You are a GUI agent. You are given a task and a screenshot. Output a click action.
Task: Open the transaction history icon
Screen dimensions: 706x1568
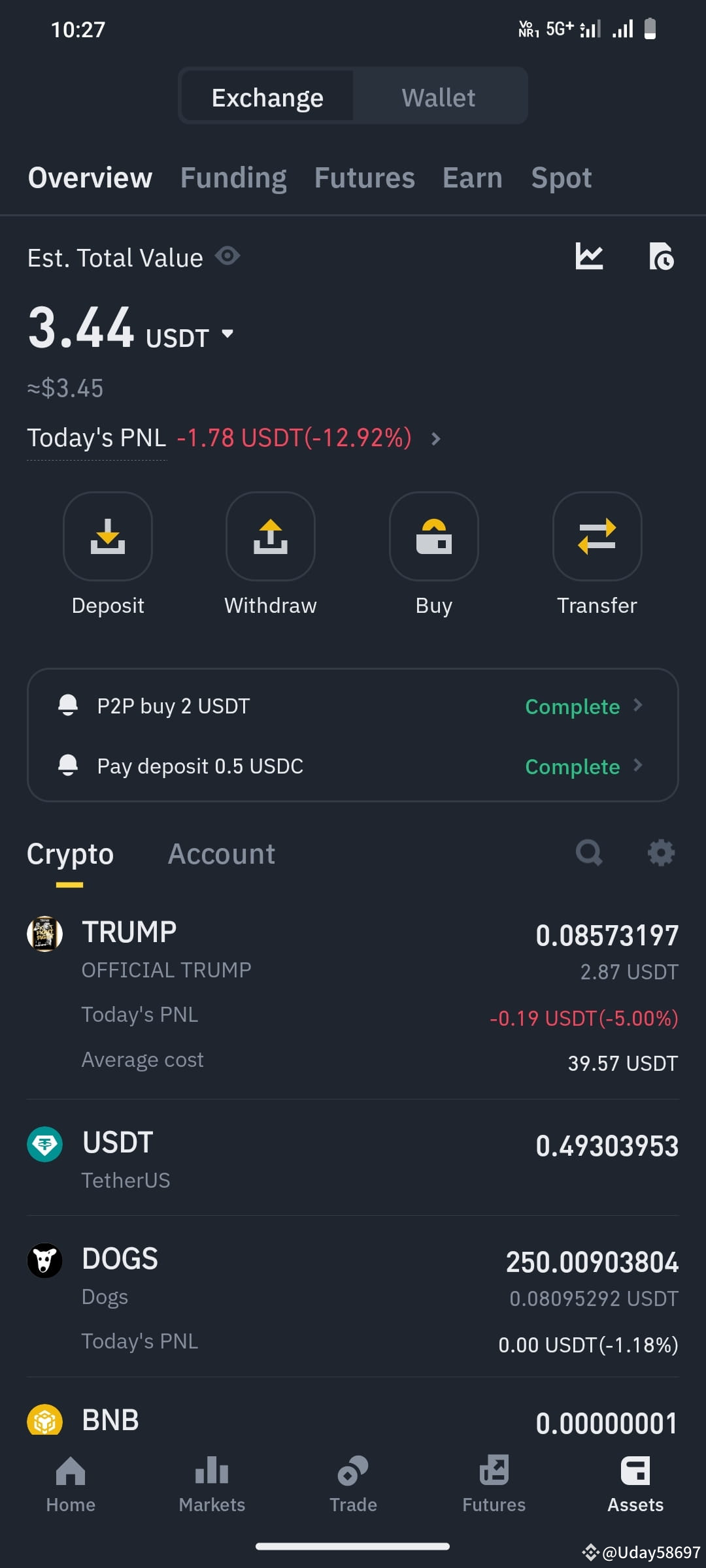click(x=662, y=257)
